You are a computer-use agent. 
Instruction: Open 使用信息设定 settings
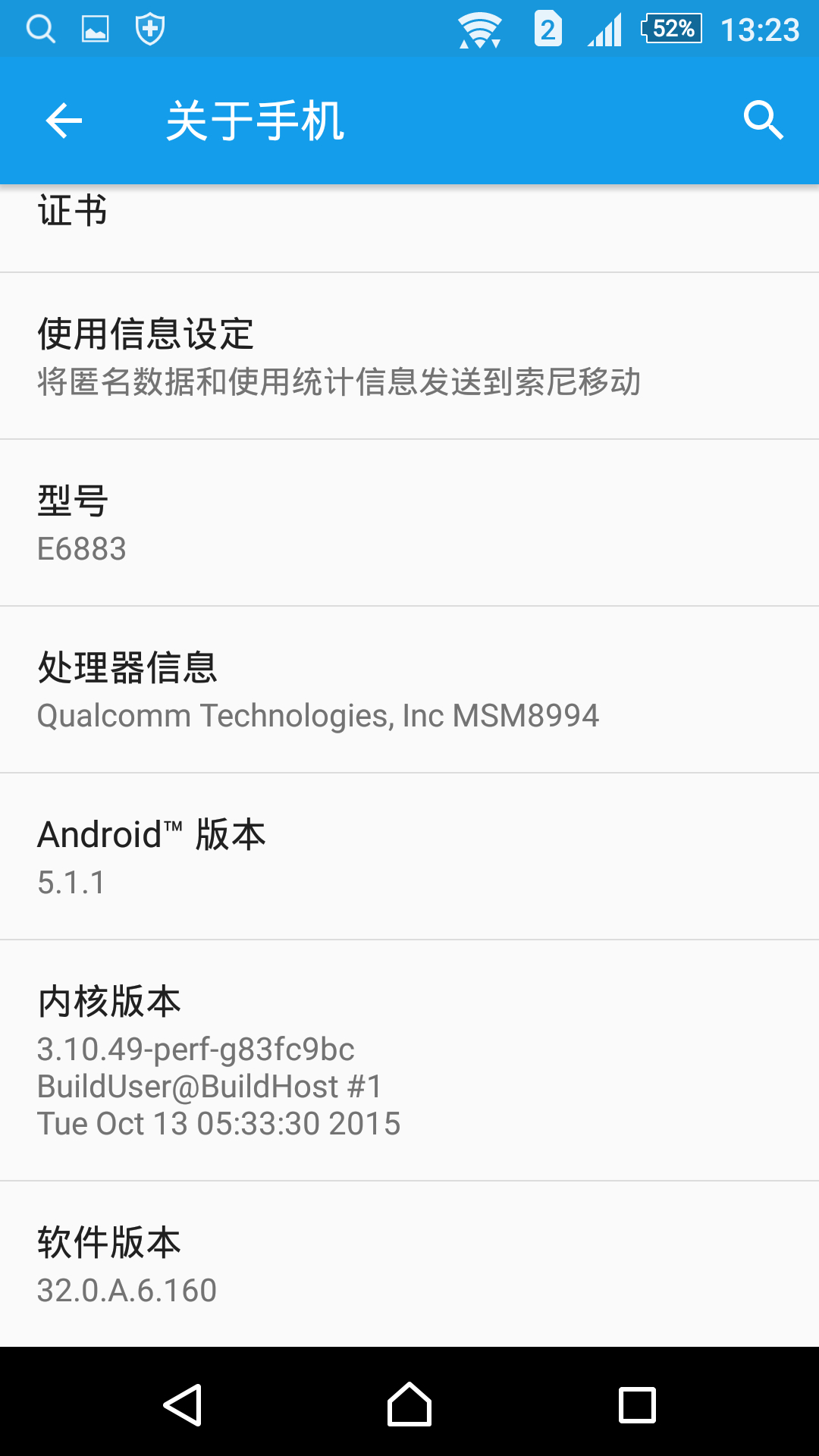point(409,356)
